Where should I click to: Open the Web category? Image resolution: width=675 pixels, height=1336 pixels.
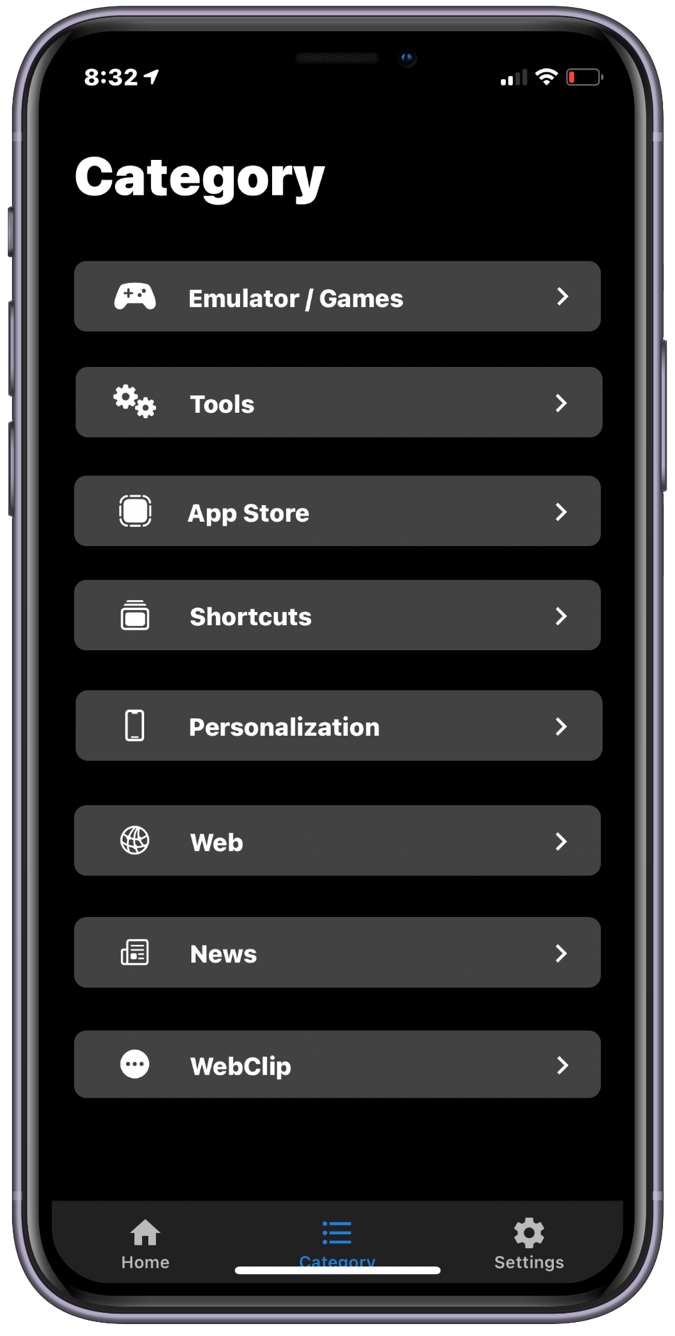337,840
